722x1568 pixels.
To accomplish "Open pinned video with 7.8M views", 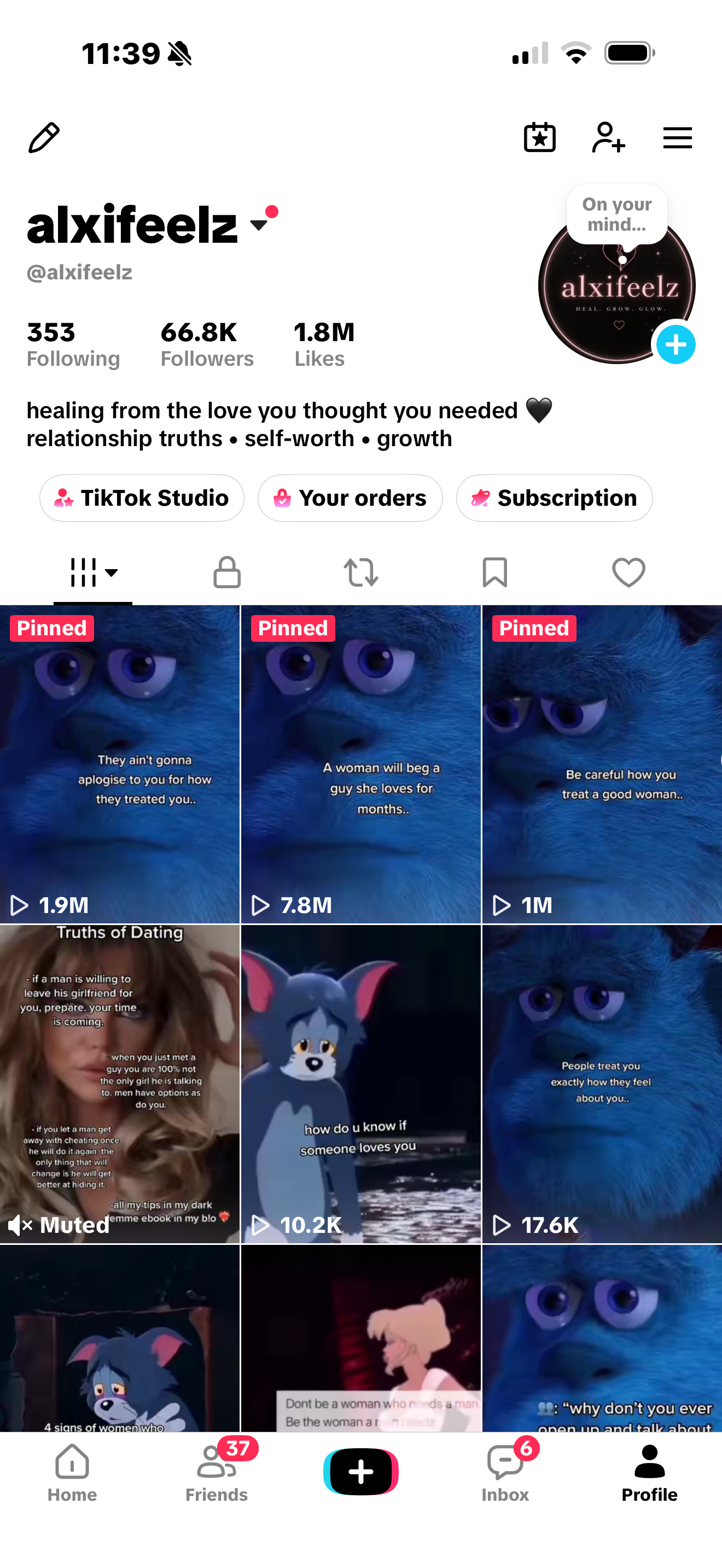I will tap(361, 764).
